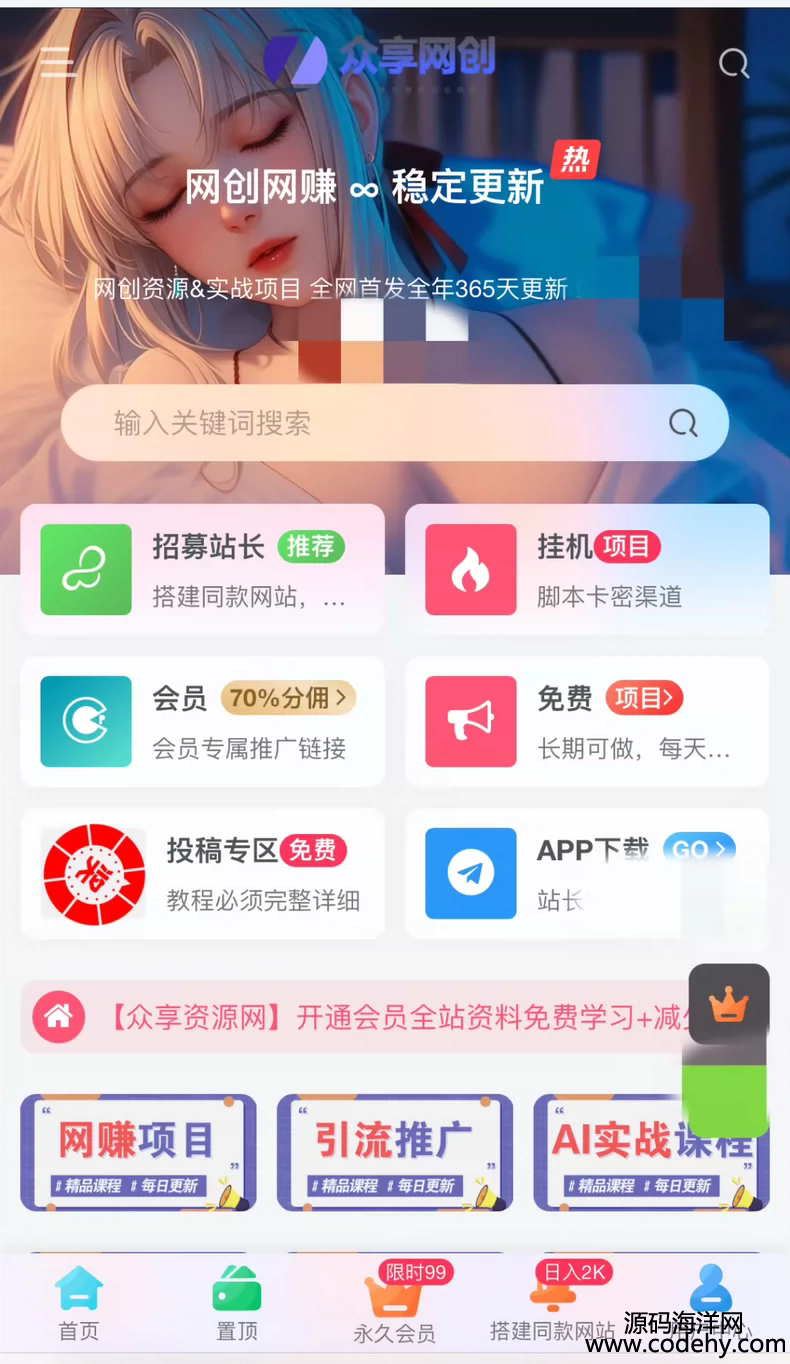Focus the 输入关键词搜索 search field

tap(380, 423)
